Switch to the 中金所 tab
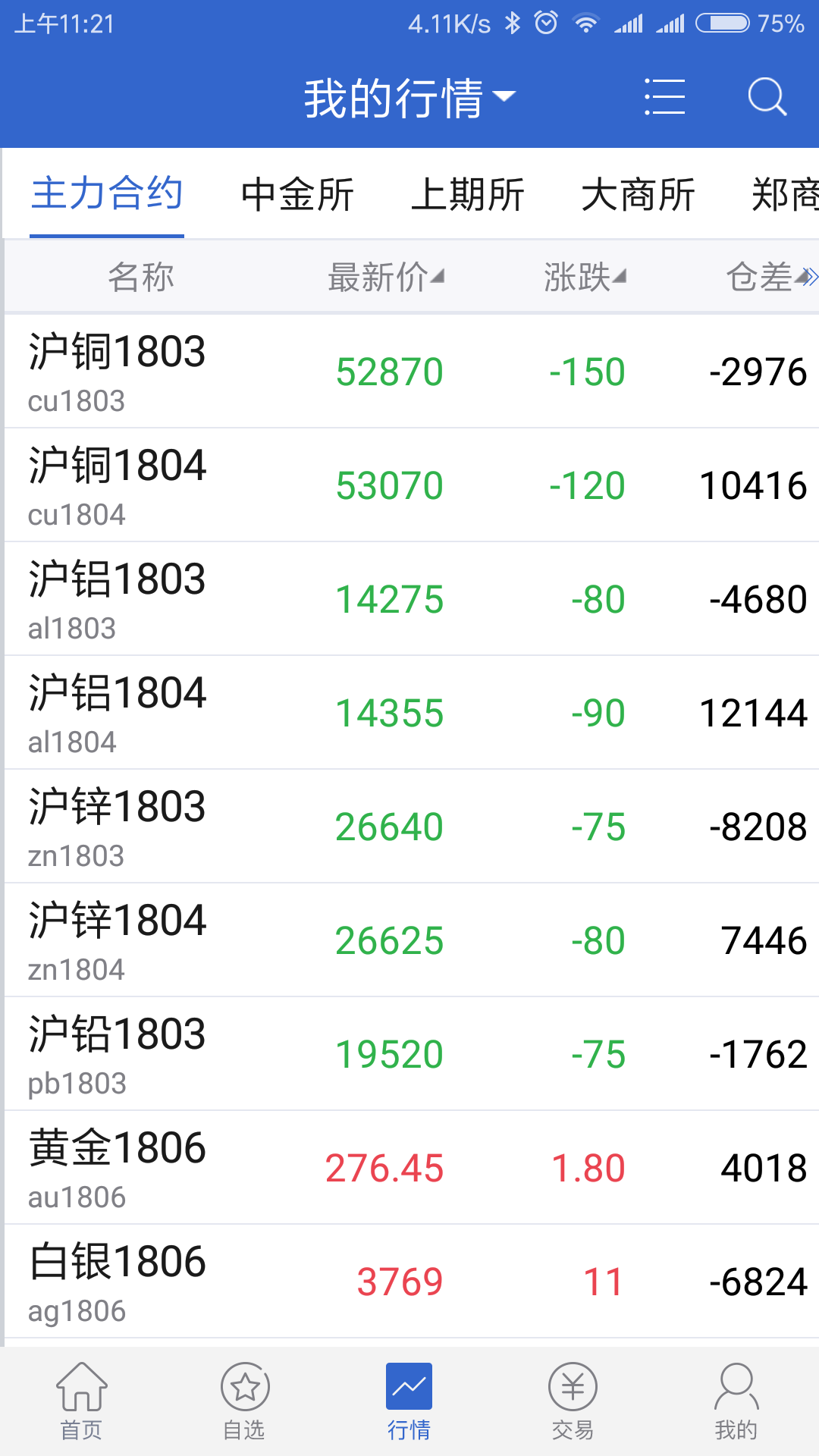 pos(297,195)
